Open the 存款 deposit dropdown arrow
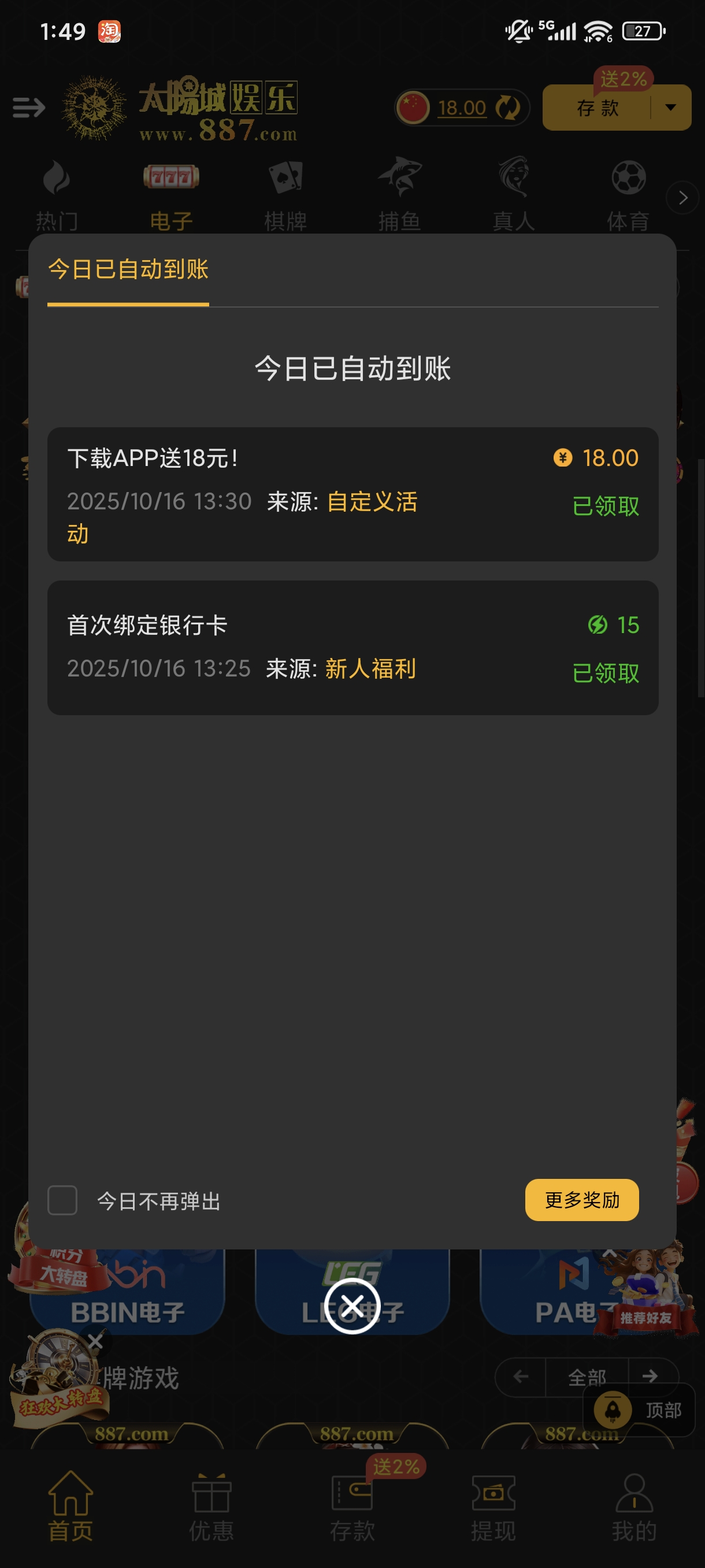The width and height of the screenshot is (705, 1568). 670,107
